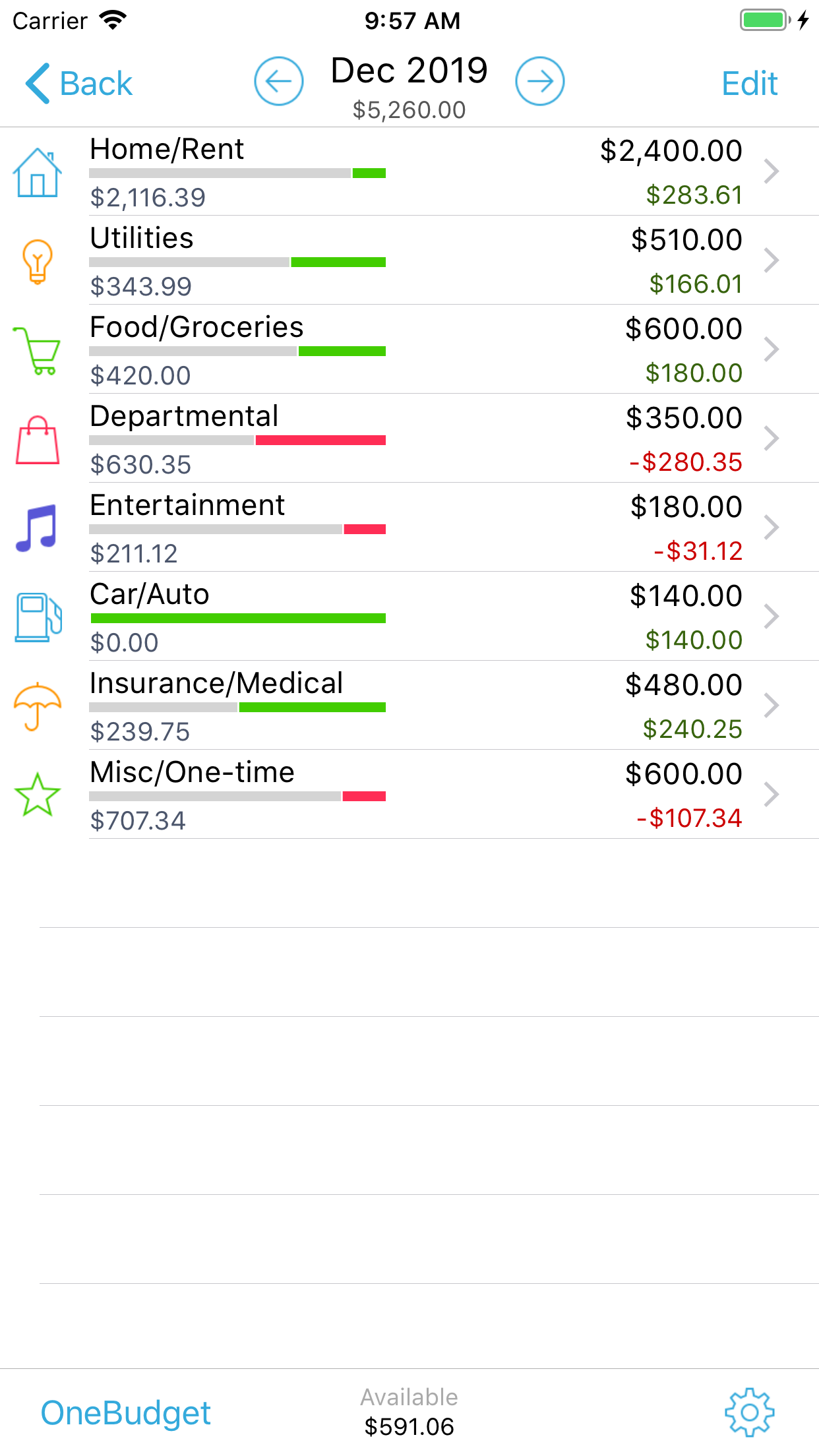Open the Misc/One-time detail chevron

(772, 795)
